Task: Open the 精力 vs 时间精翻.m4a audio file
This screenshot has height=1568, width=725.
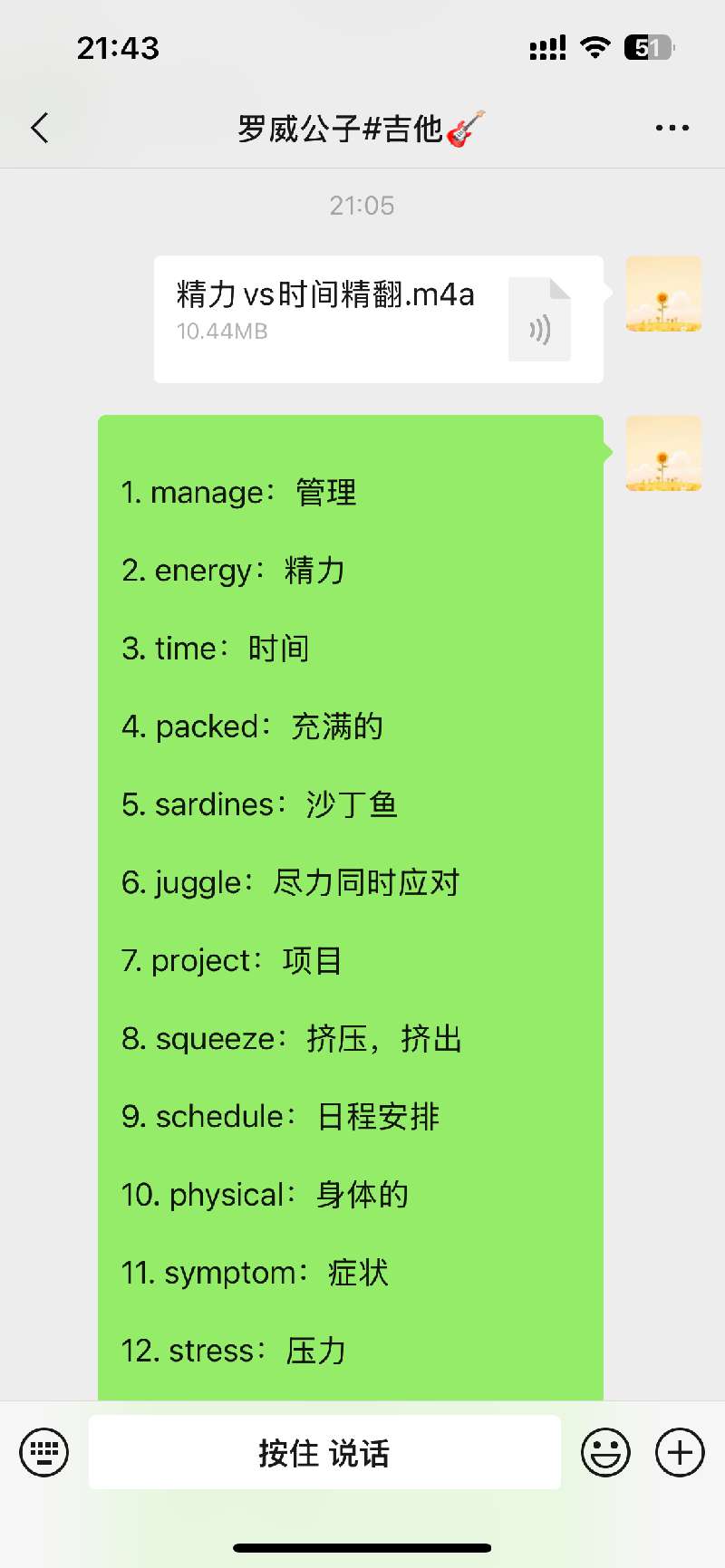Action: click(379, 319)
